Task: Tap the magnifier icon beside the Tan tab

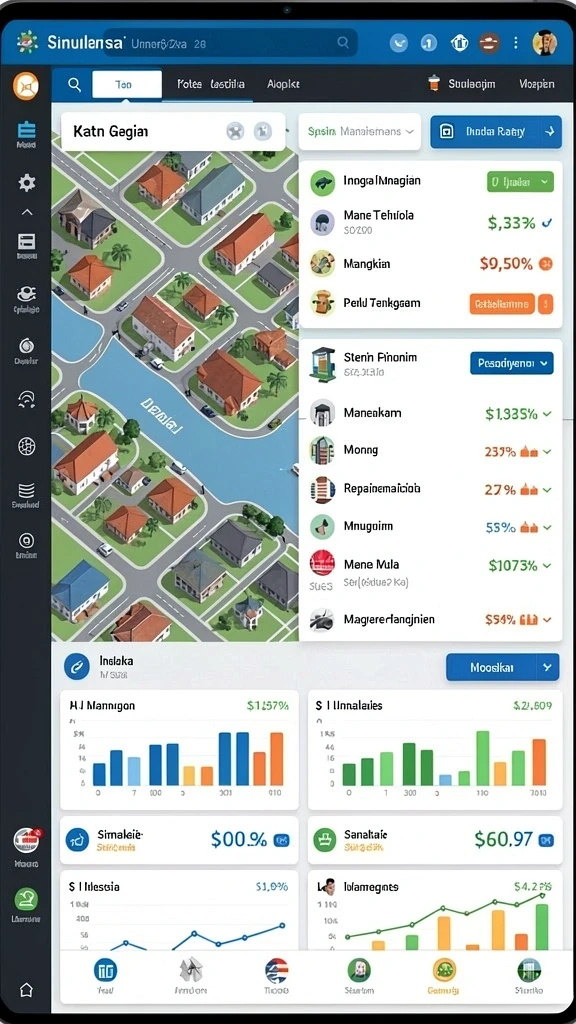Action: (x=74, y=84)
